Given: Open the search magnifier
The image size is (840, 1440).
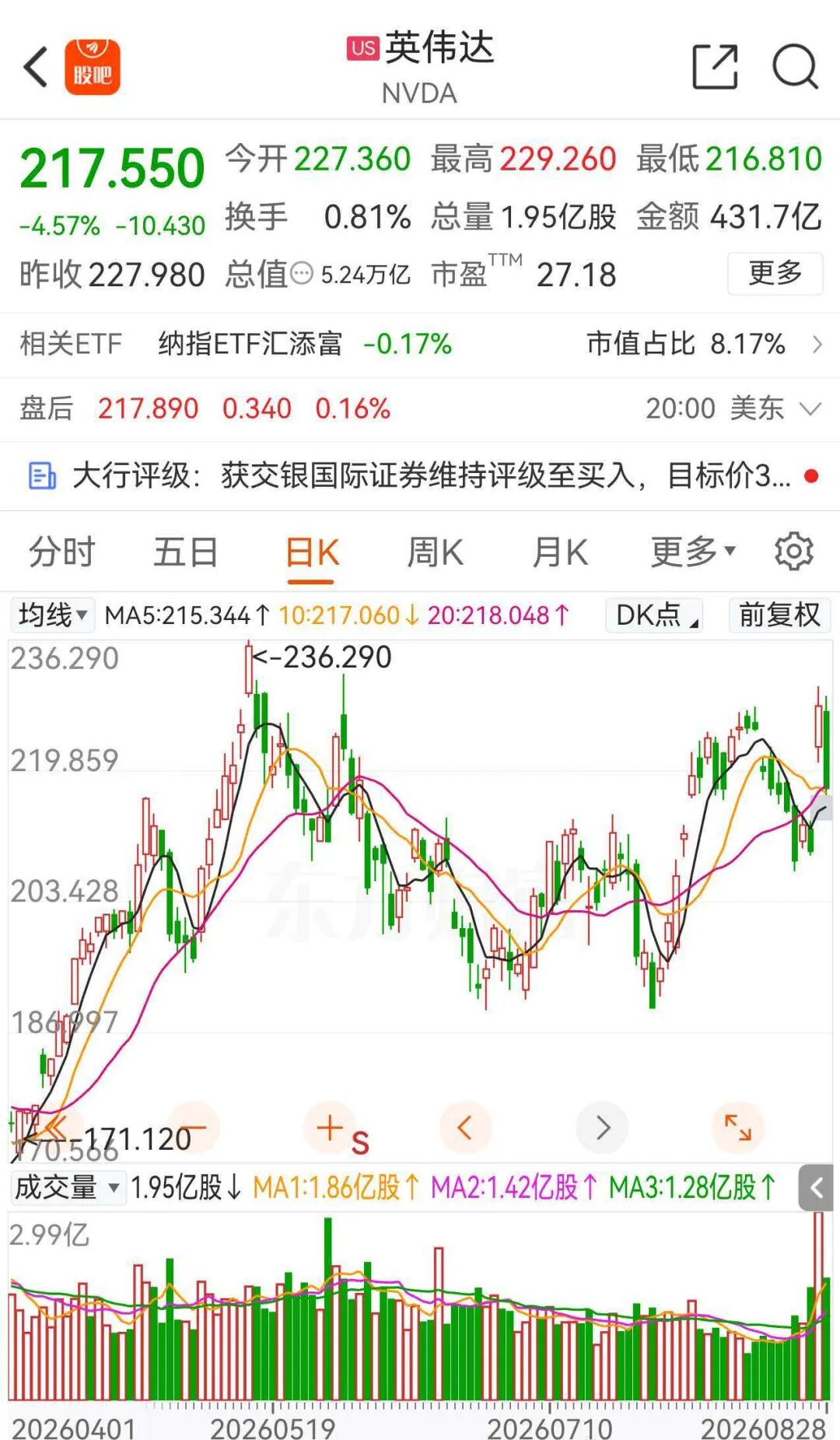Looking at the screenshot, I should pos(795,68).
